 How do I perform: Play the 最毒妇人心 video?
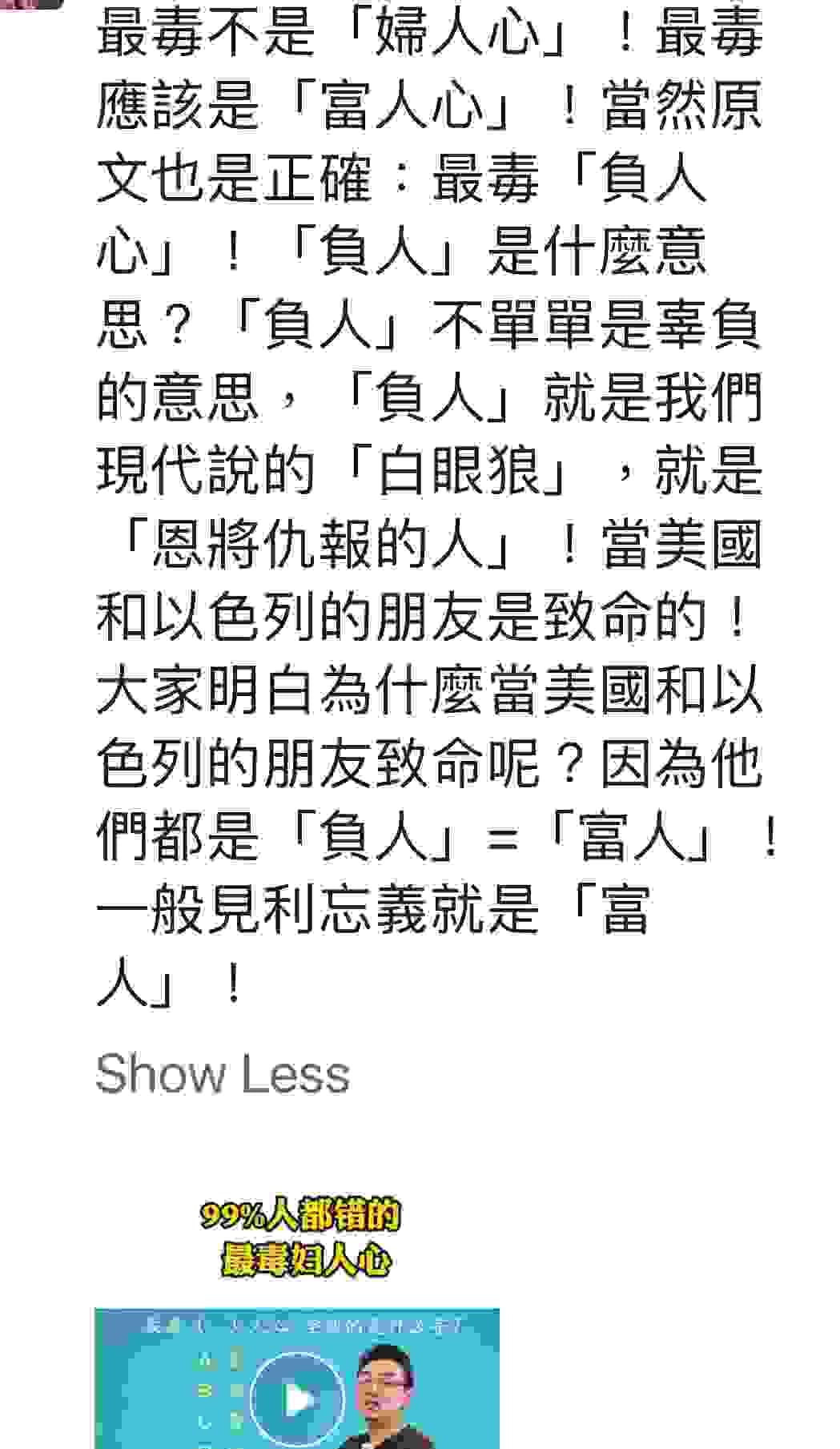298,1399
